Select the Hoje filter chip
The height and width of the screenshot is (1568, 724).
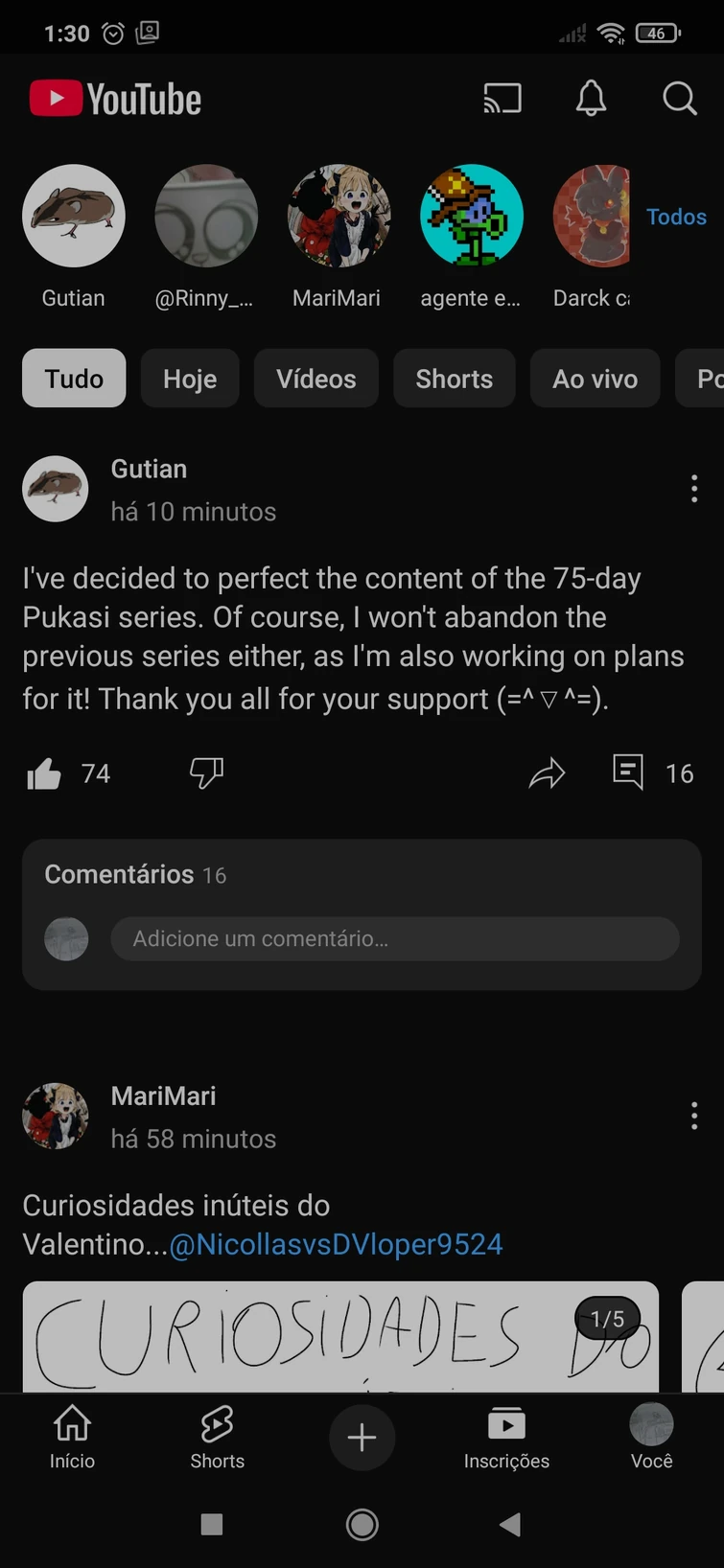[190, 379]
